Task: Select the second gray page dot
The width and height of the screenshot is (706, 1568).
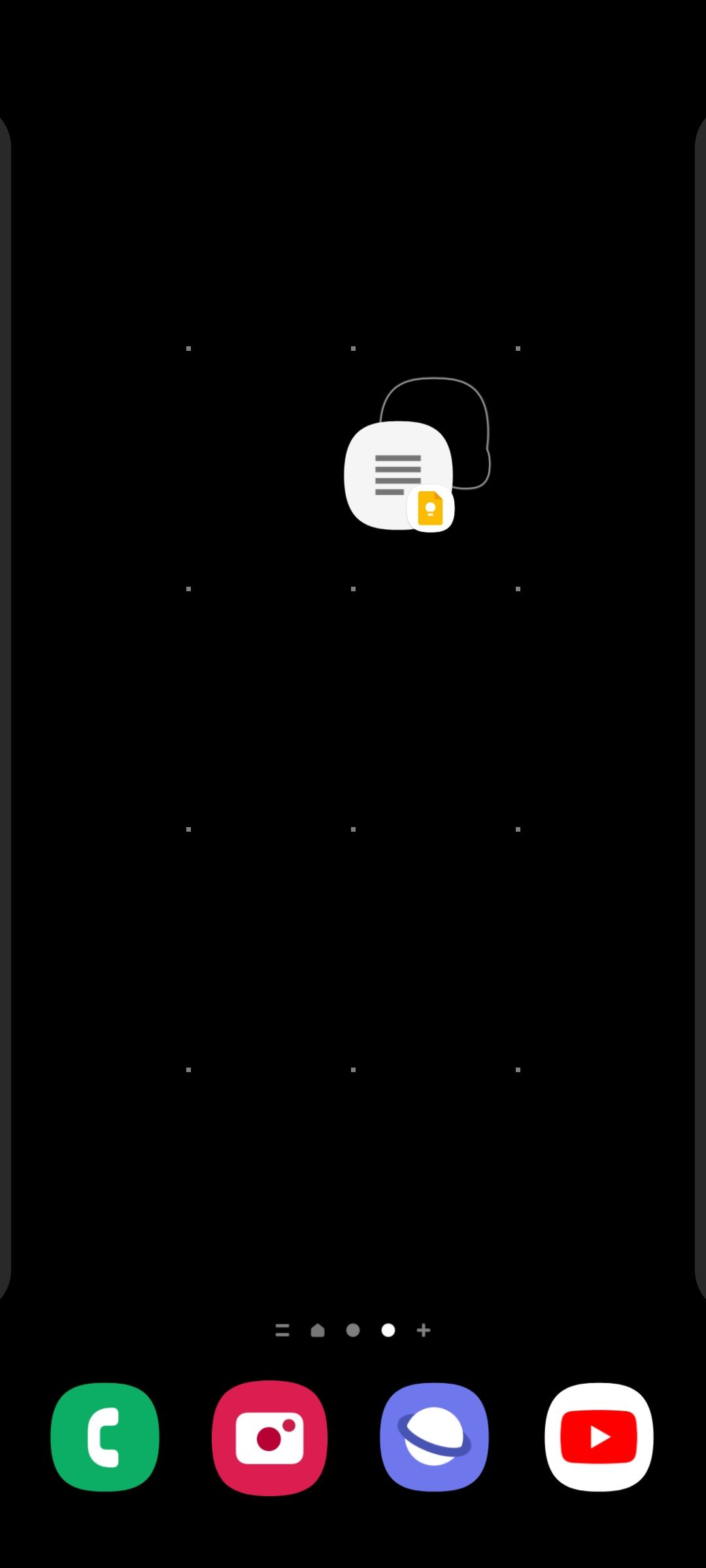Action: pos(353,1330)
